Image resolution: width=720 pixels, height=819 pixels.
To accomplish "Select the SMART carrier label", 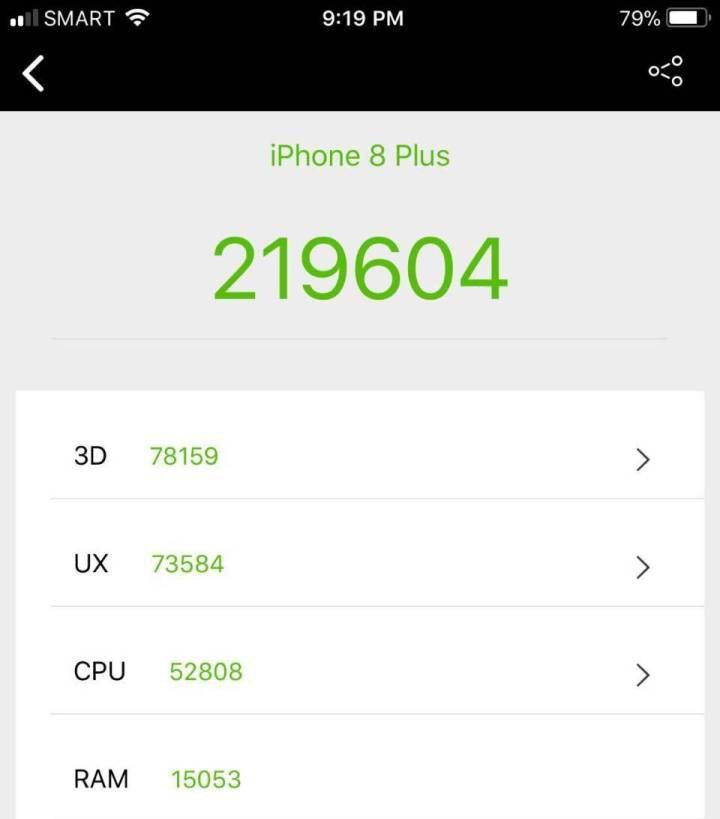I will coord(78,16).
